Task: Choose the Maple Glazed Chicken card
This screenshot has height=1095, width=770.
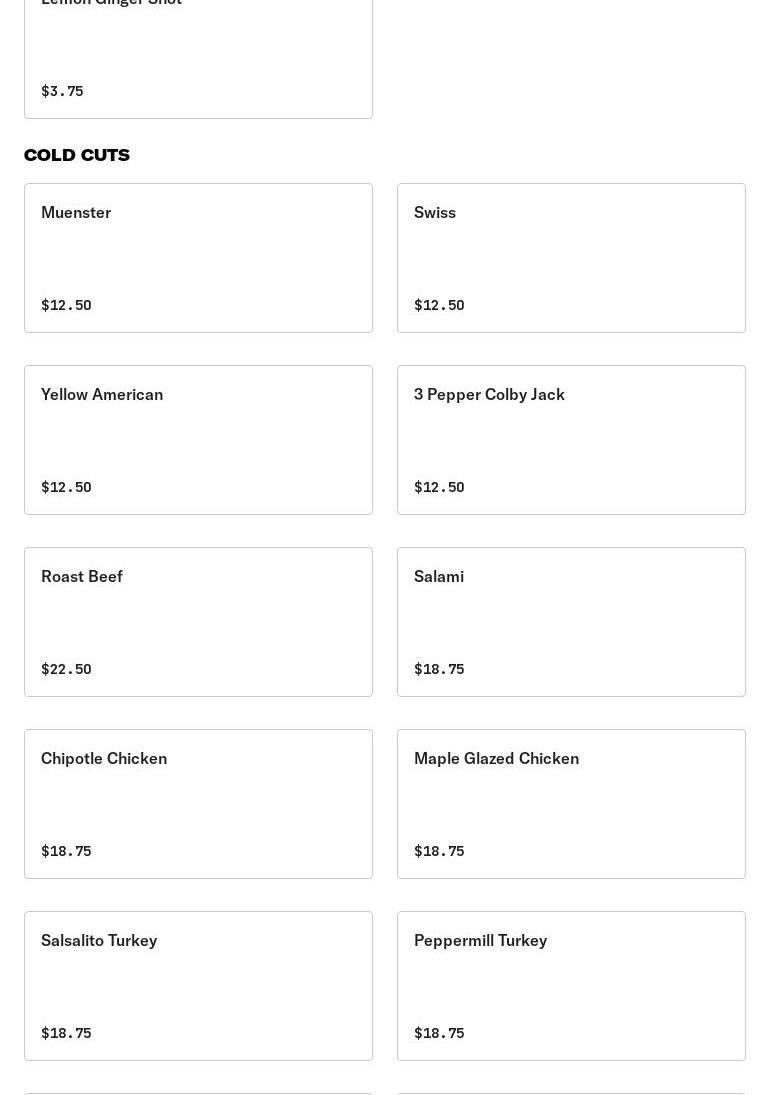Action: (571, 804)
